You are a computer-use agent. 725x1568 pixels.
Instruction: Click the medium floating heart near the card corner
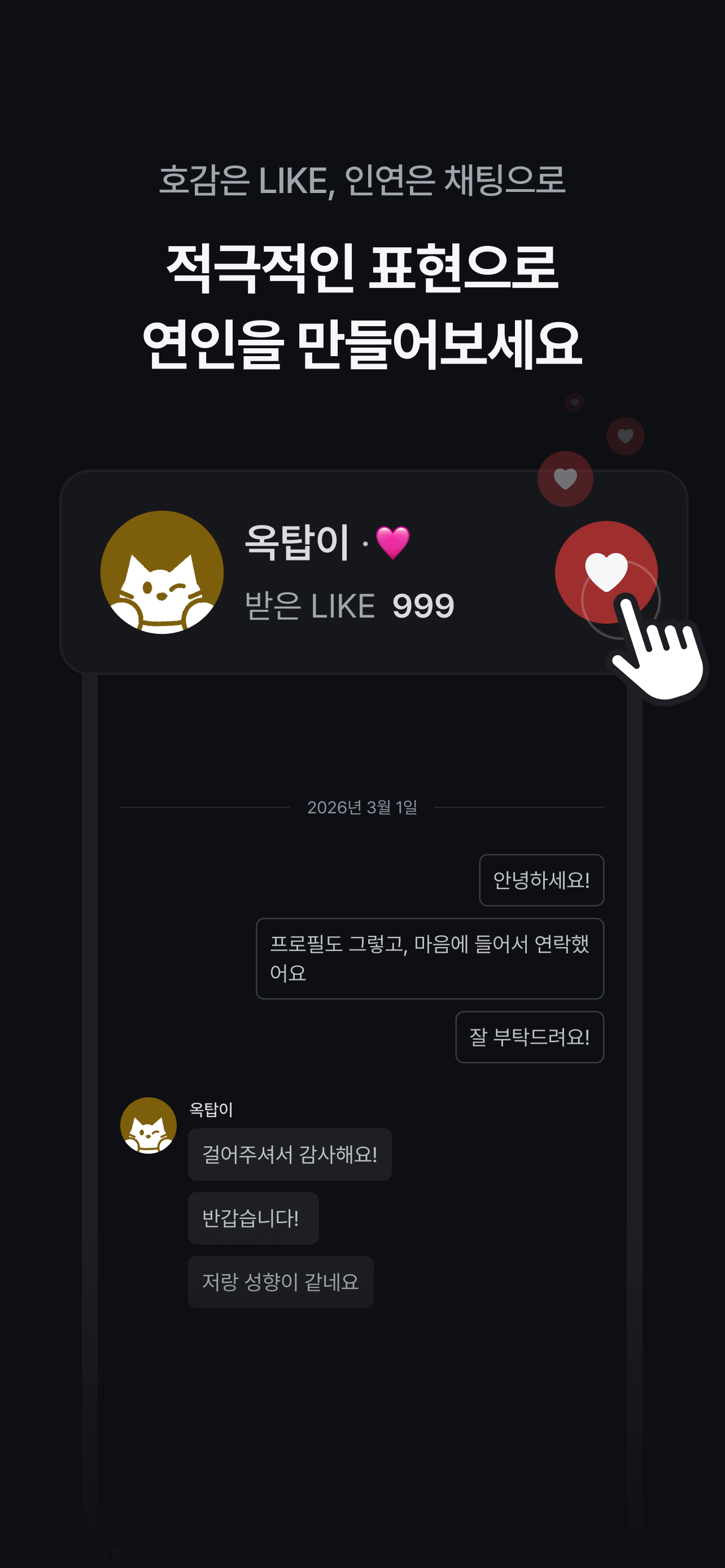tap(624, 436)
